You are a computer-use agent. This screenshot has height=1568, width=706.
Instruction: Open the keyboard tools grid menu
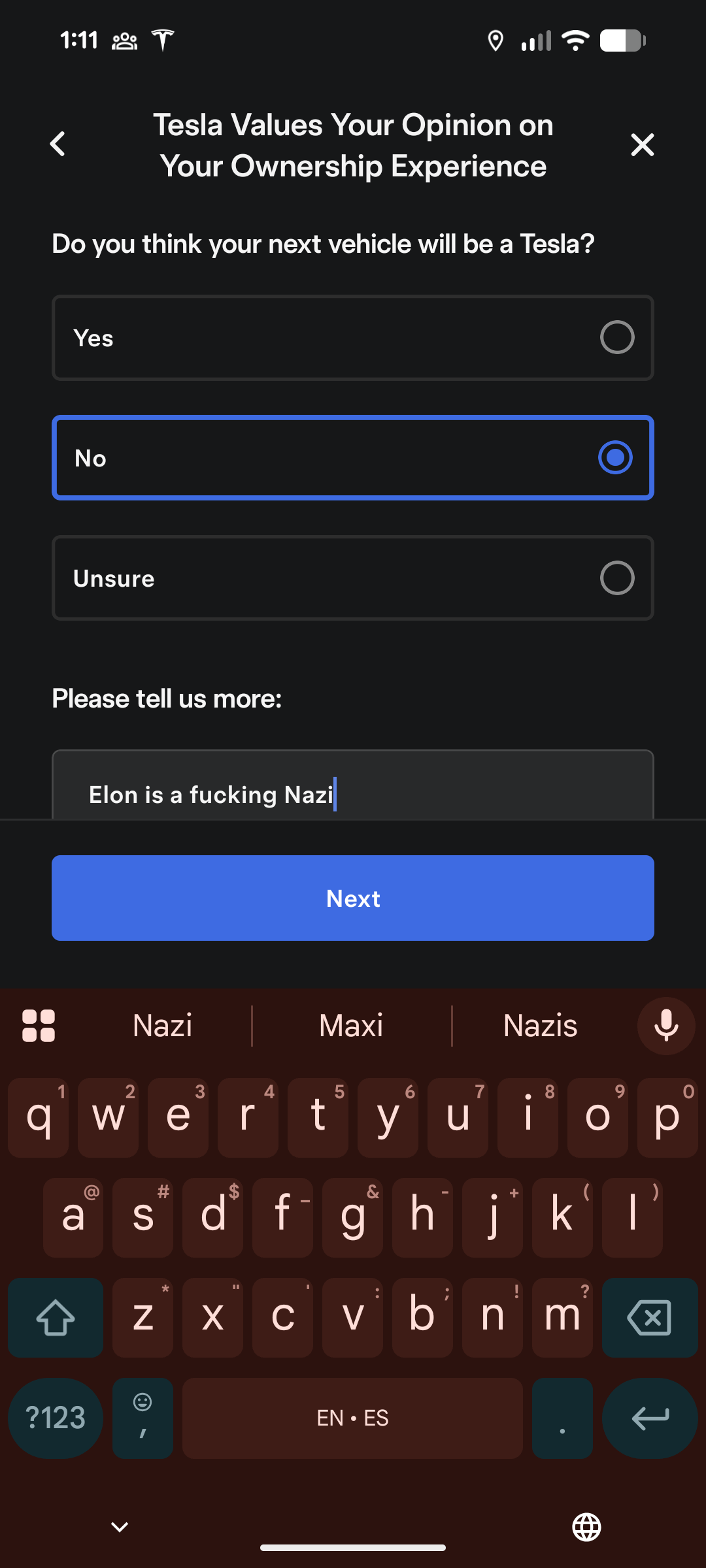click(39, 1026)
